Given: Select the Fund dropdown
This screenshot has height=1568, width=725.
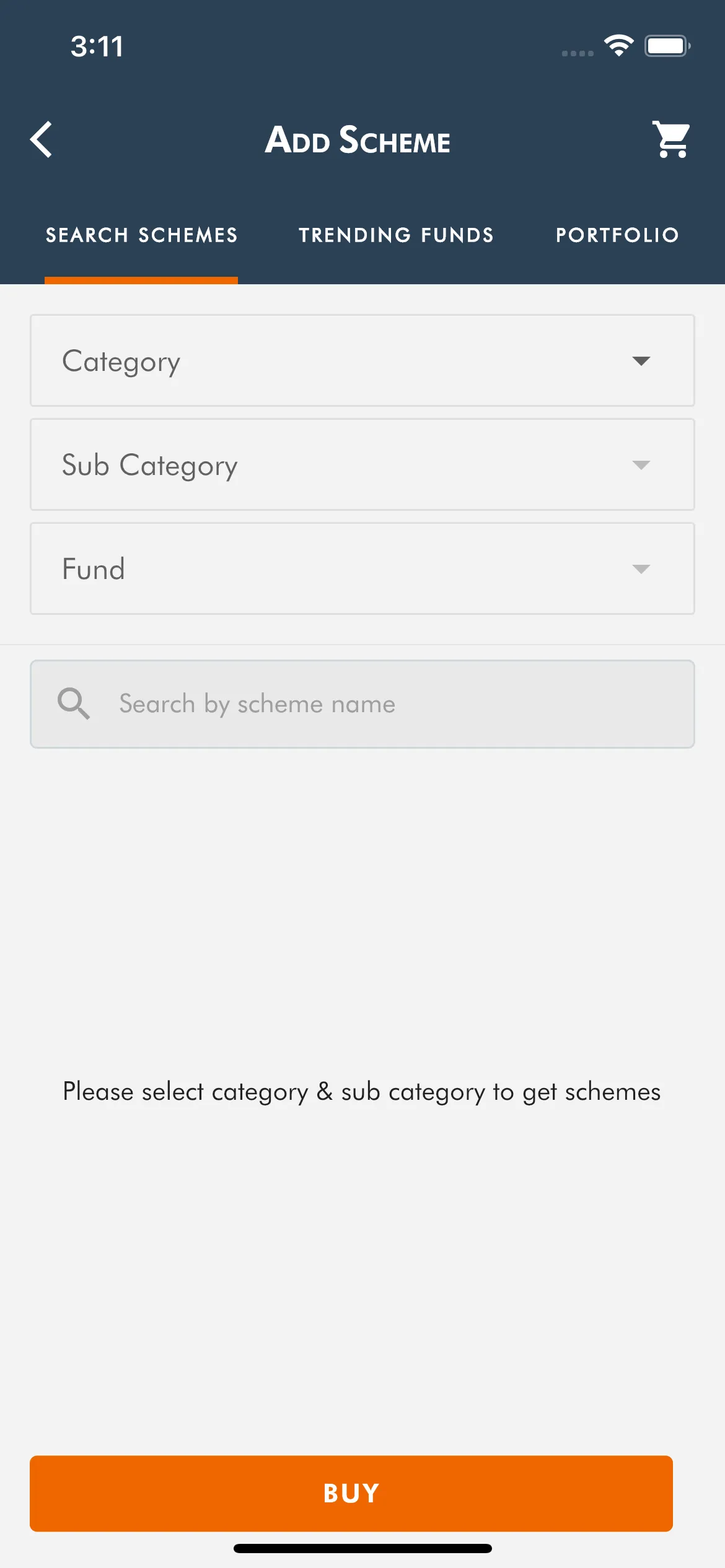Looking at the screenshot, I should point(362,568).
